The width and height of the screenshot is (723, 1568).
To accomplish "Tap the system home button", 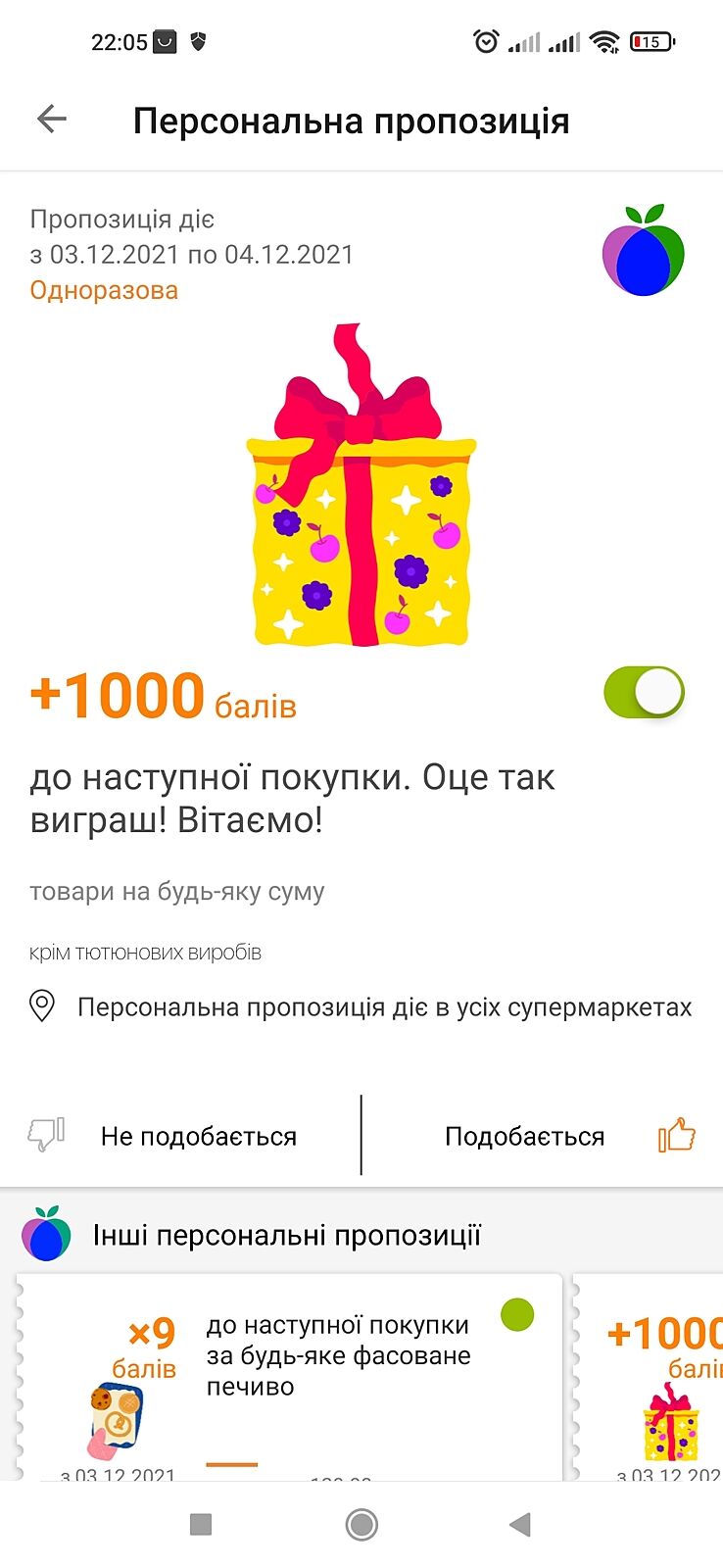I will [x=361, y=1524].
